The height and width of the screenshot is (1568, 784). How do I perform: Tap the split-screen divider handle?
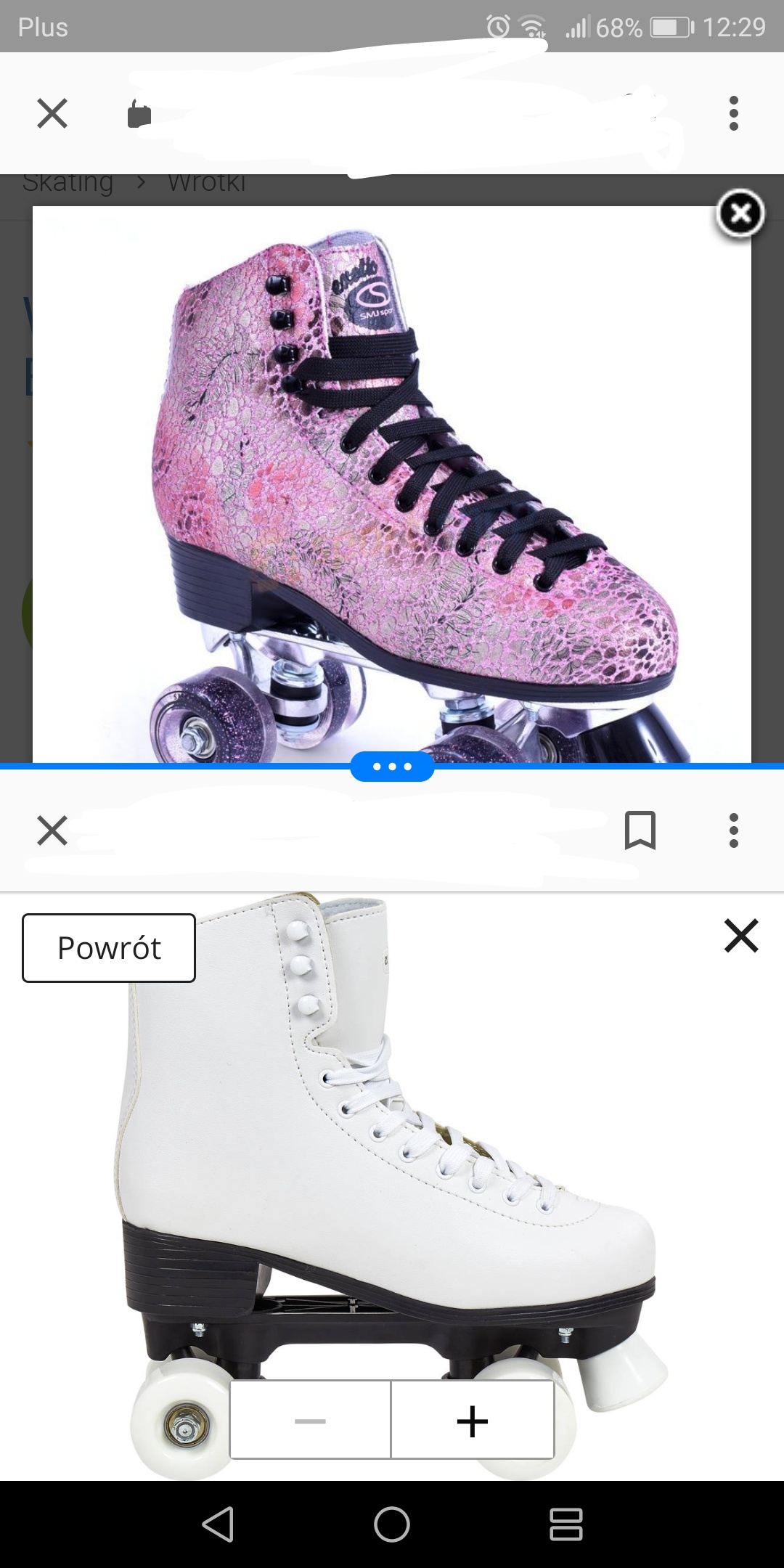tap(392, 767)
